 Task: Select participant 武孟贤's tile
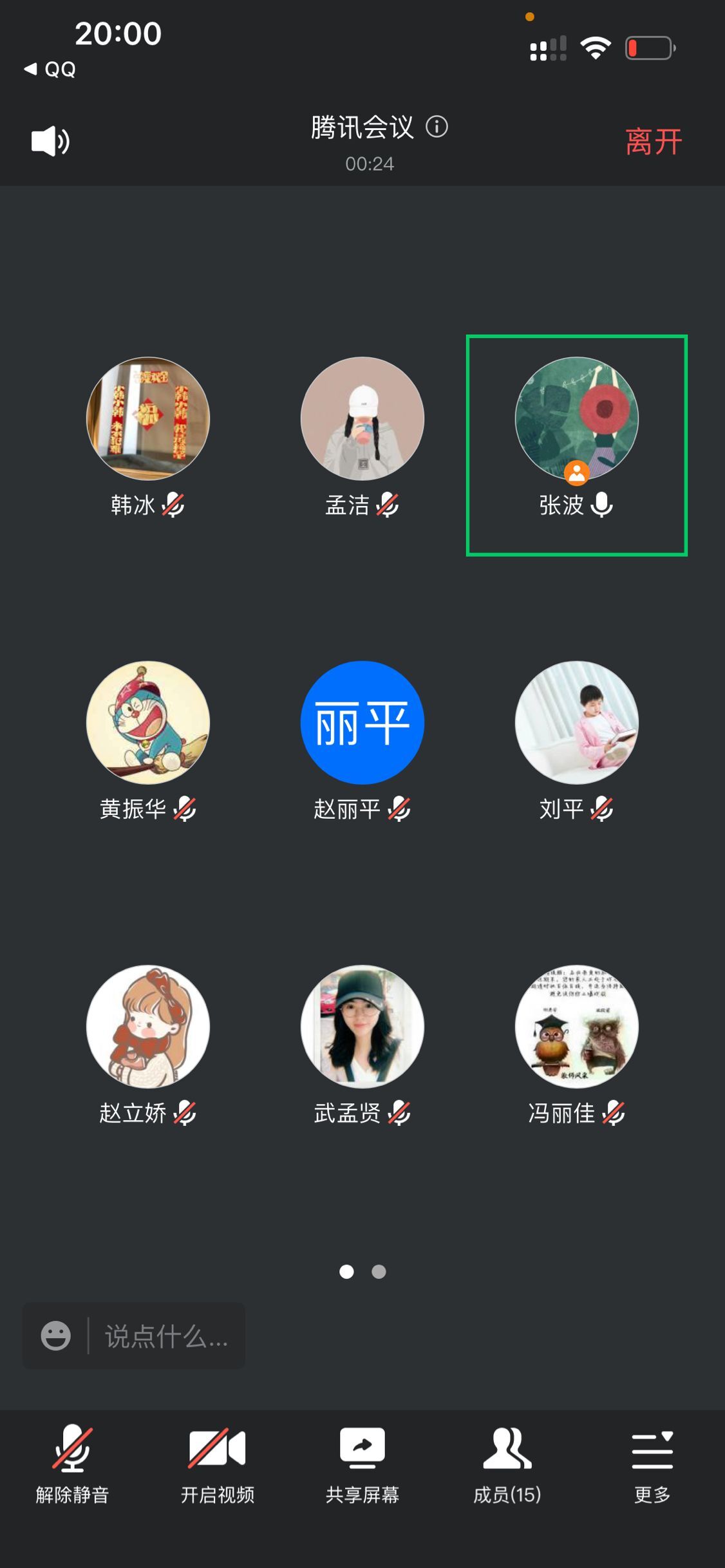[362, 1027]
